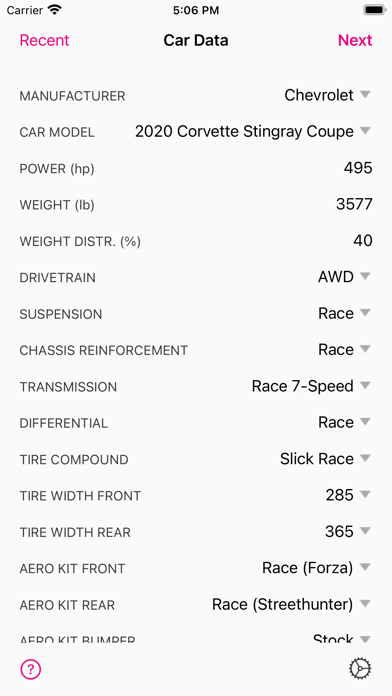Select Tire Width Rear value
This screenshot has width=392, height=696.
click(348, 532)
